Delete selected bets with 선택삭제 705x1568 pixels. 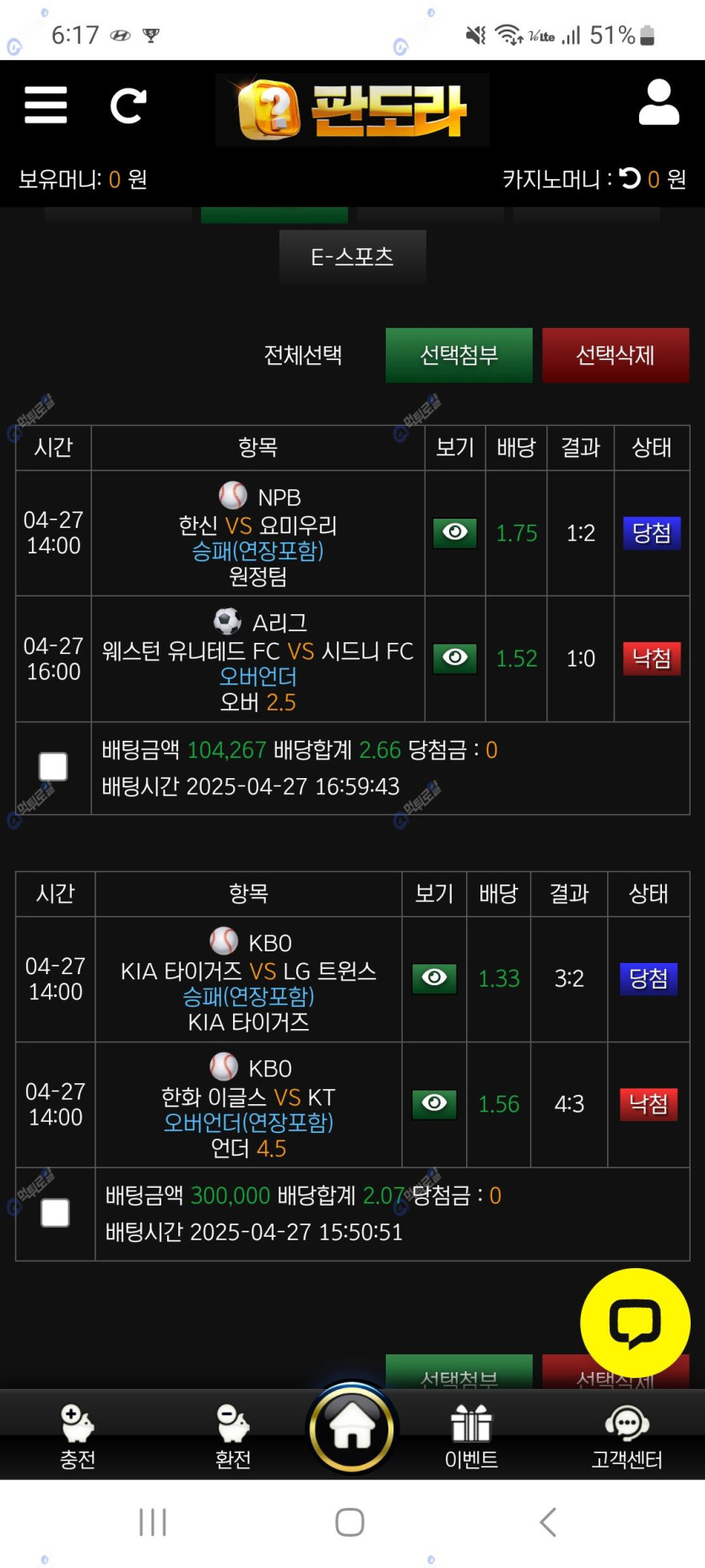(x=615, y=355)
